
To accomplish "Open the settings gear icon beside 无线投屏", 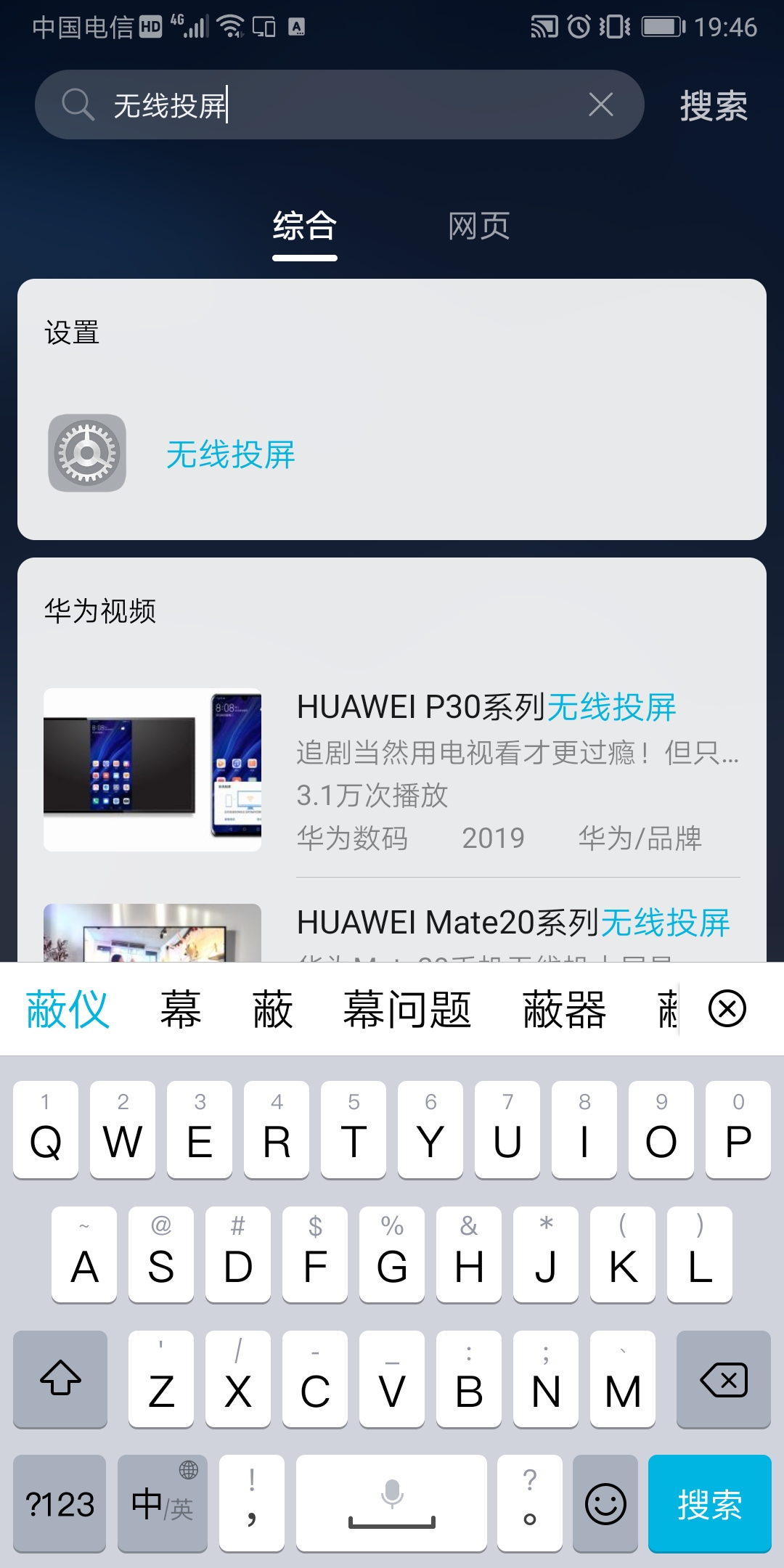I will pyautogui.click(x=86, y=452).
